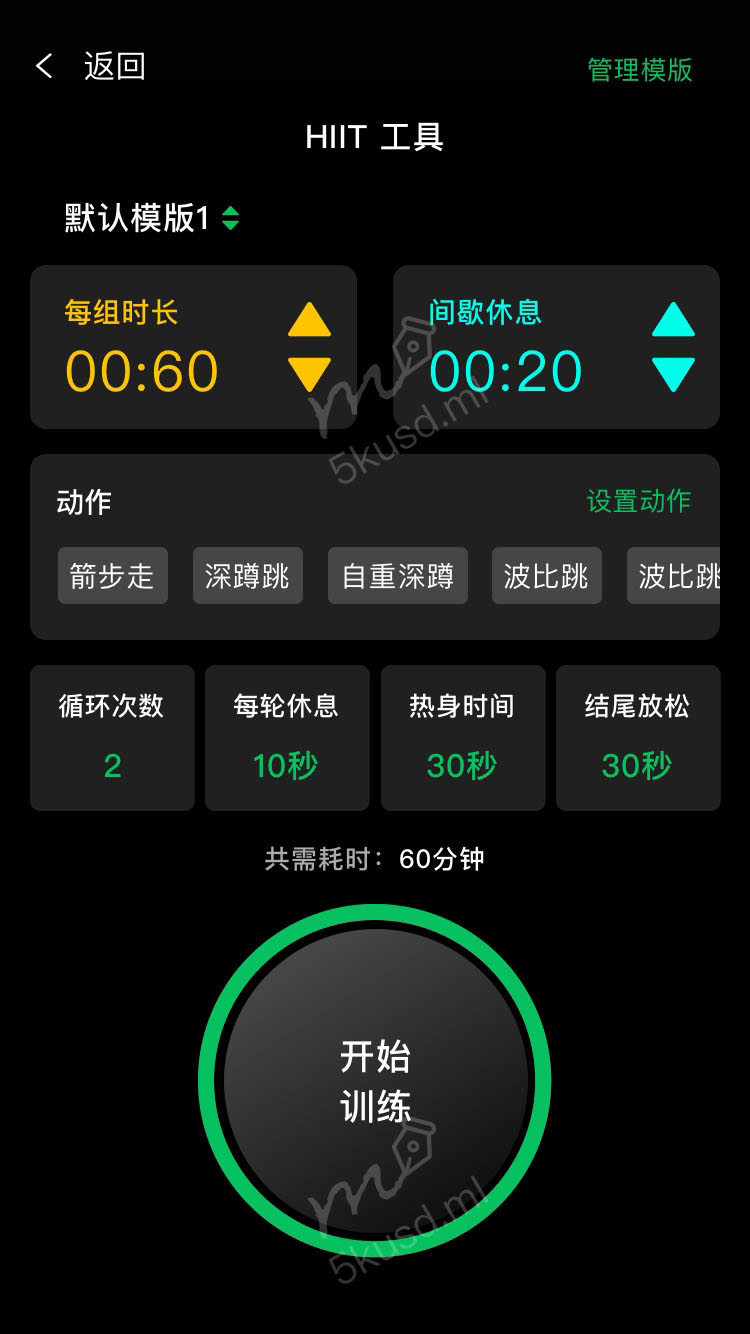This screenshot has width=750, height=1334.
Task: Decrease 每组时长 with the yellow down arrow
Action: [309, 375]
